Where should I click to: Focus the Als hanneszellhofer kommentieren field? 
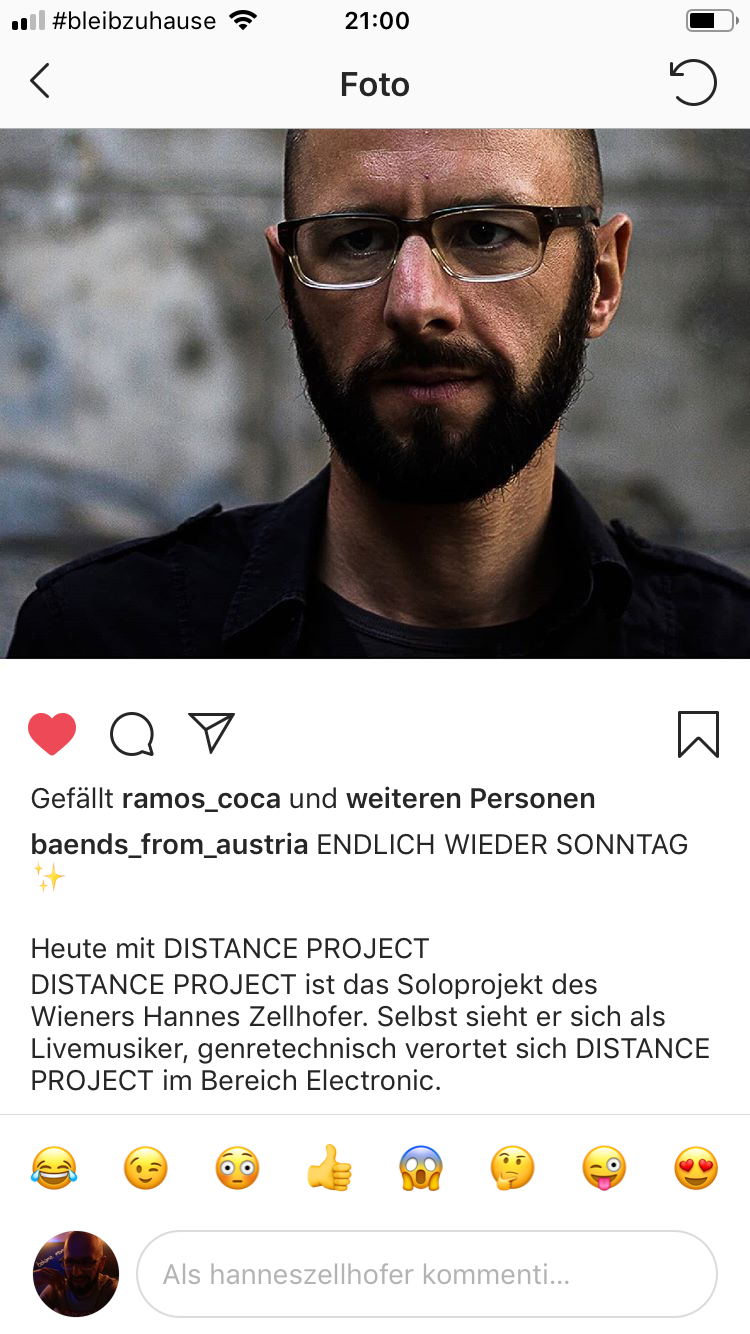coord(427,1274)
